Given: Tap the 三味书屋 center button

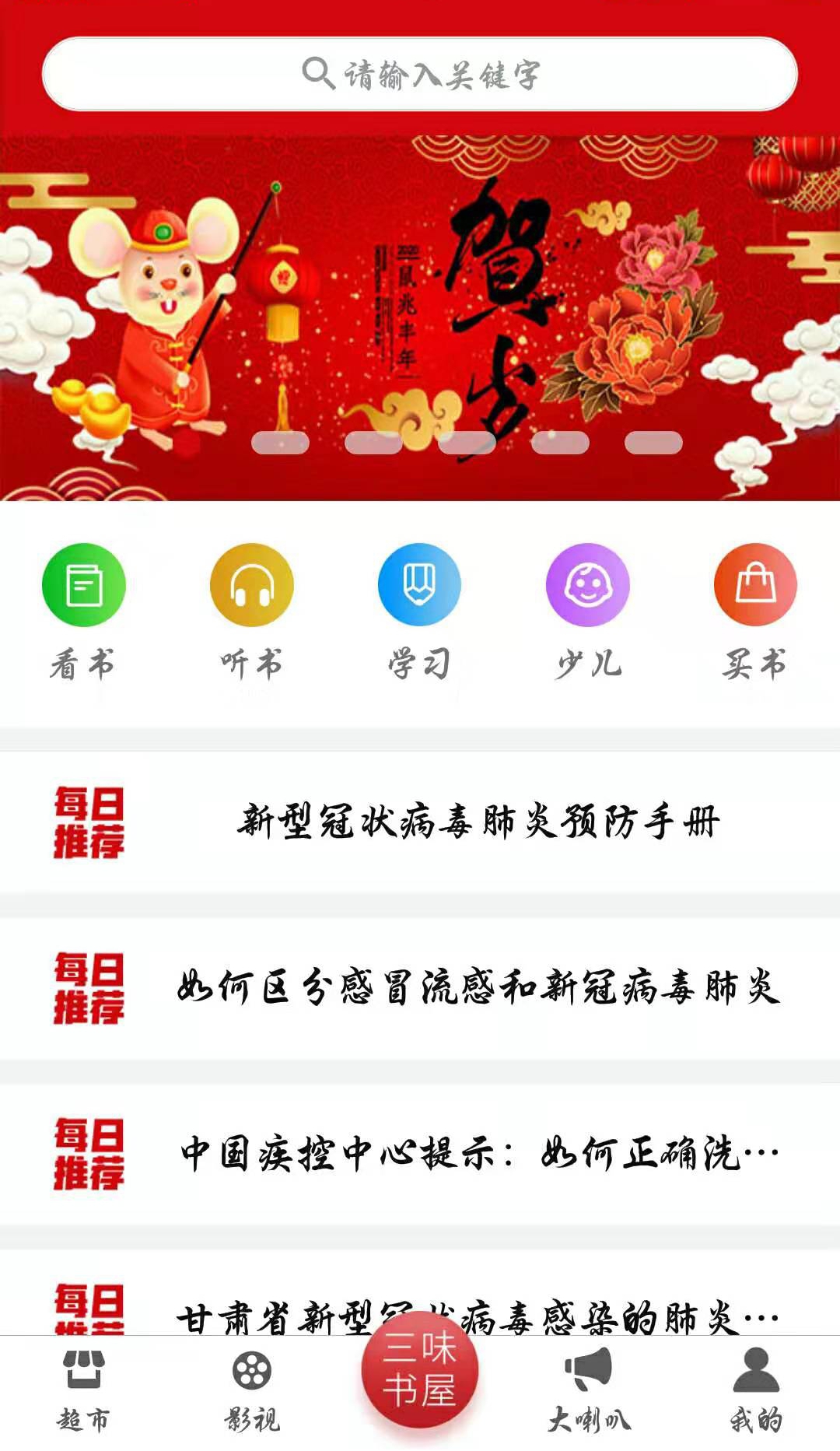Looking at the screenshot, I should pyautogui.click(x=419, y=1371).
